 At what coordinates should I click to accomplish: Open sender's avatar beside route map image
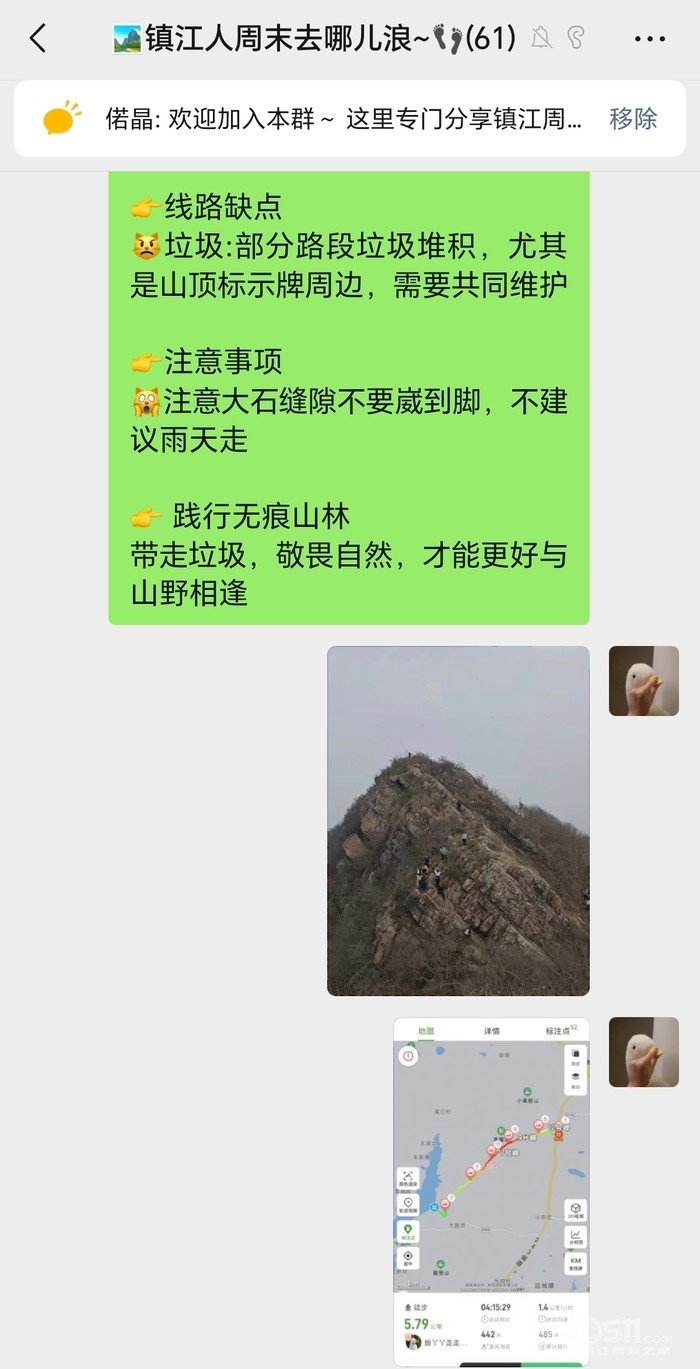[x=644, y=1052]
